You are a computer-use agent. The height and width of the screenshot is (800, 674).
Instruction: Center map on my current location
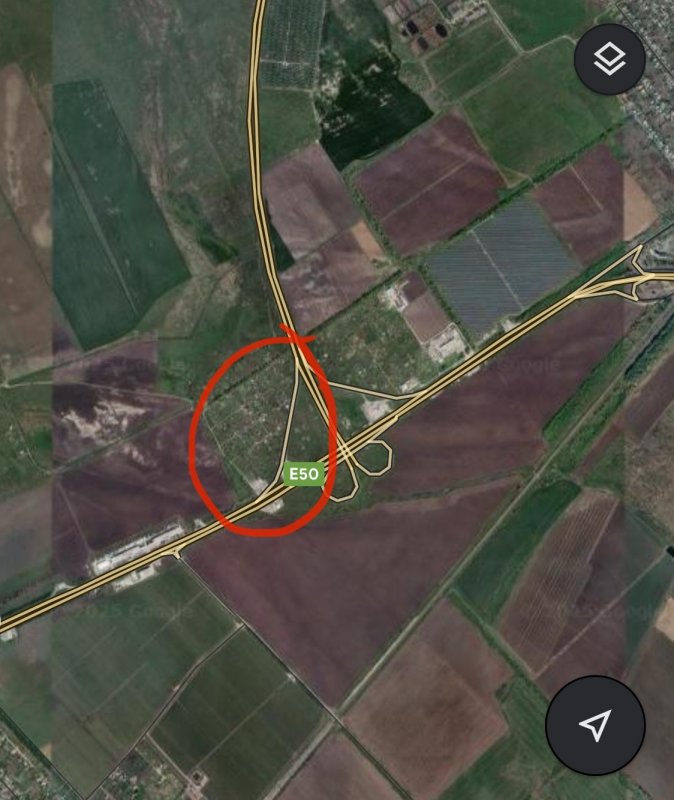[596, 724]
